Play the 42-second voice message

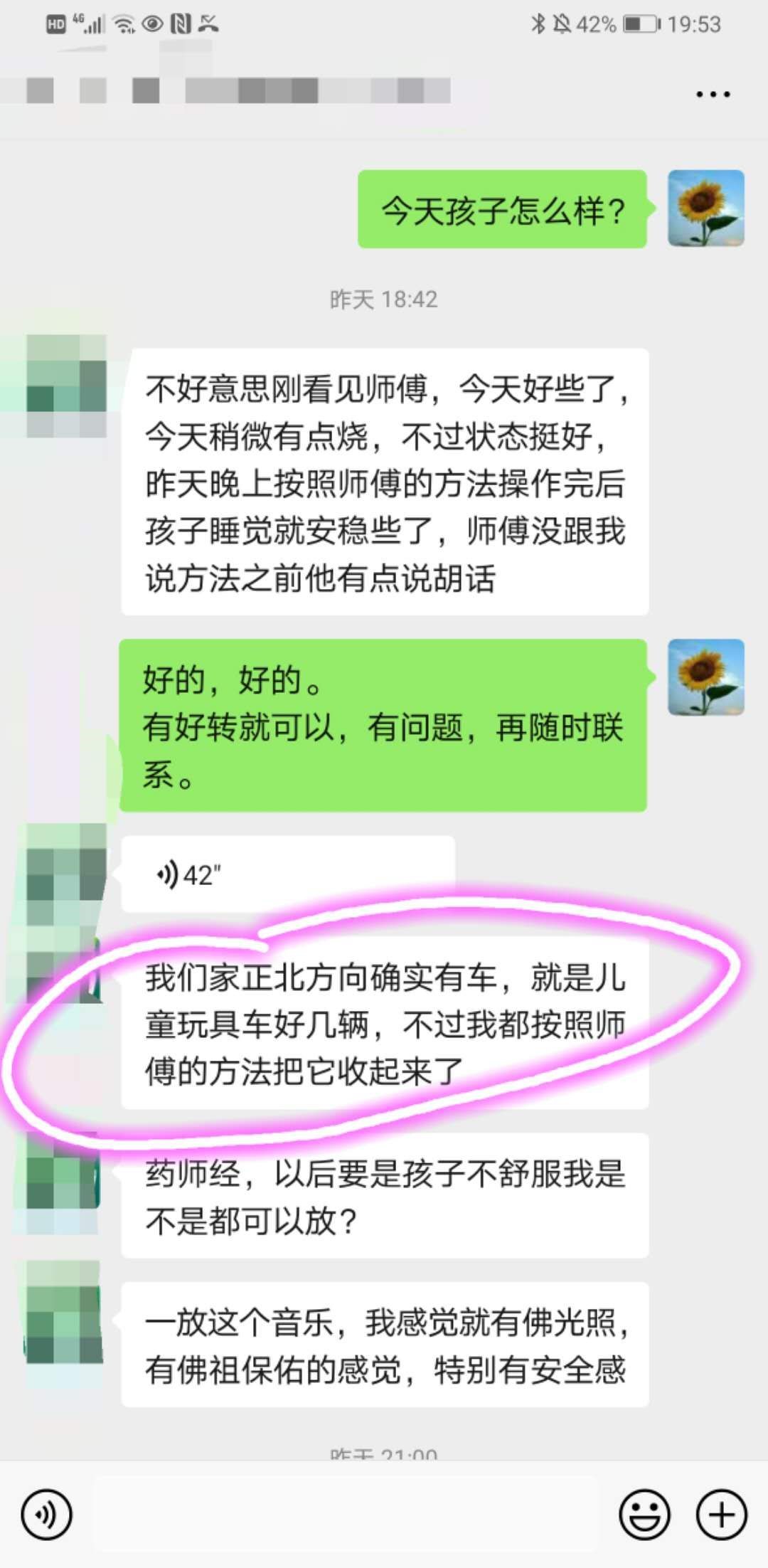(287, 874)
